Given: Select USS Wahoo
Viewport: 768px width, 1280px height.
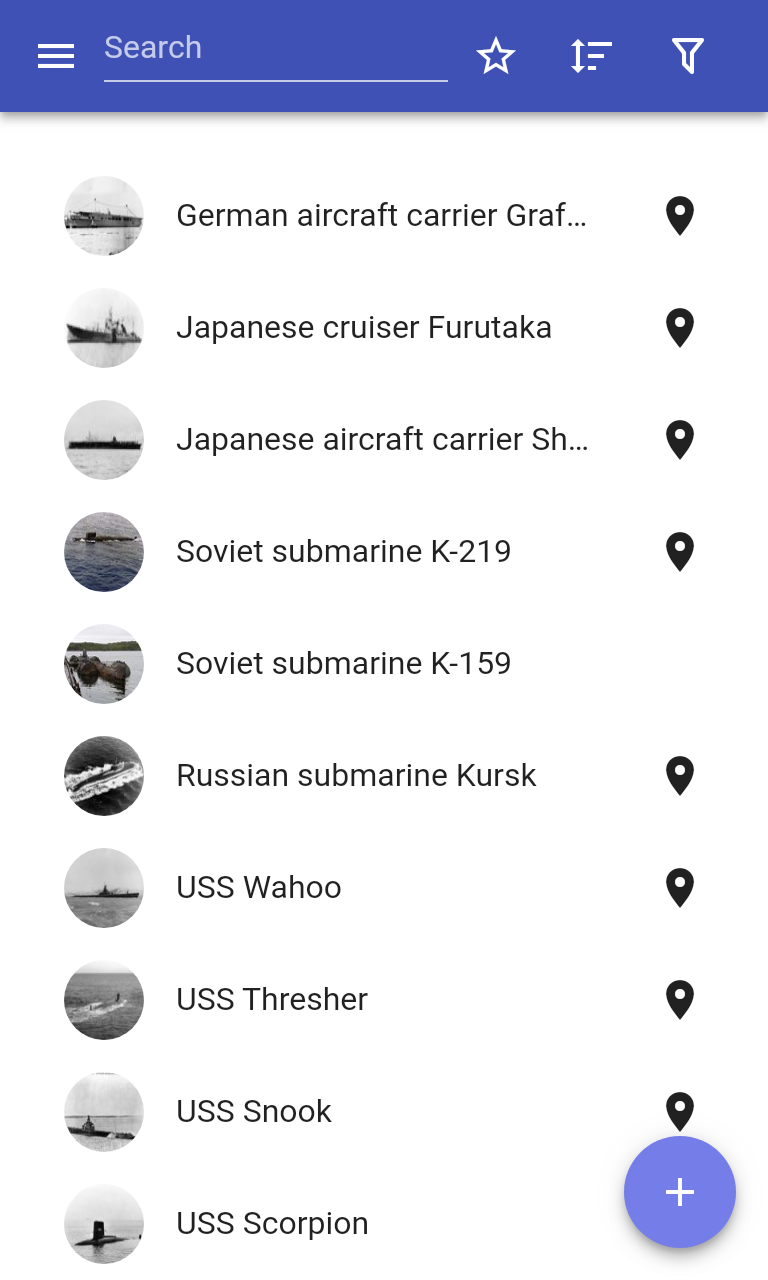Looking at the screenshot, I should (x=259, y=888).
